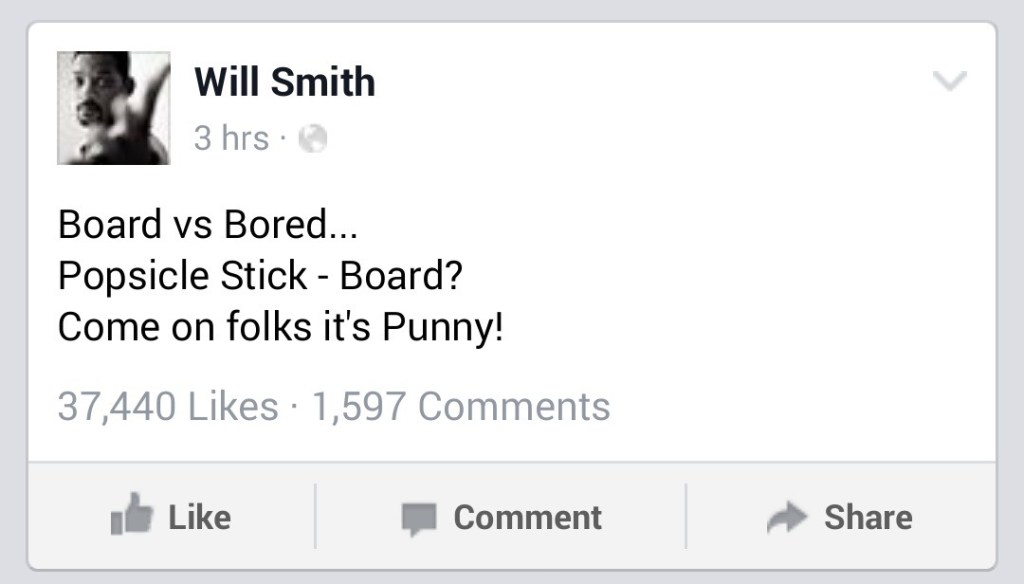View the 37,440 Likes list
This screenshot has height=584, width=1024.
tap(168, 406)
